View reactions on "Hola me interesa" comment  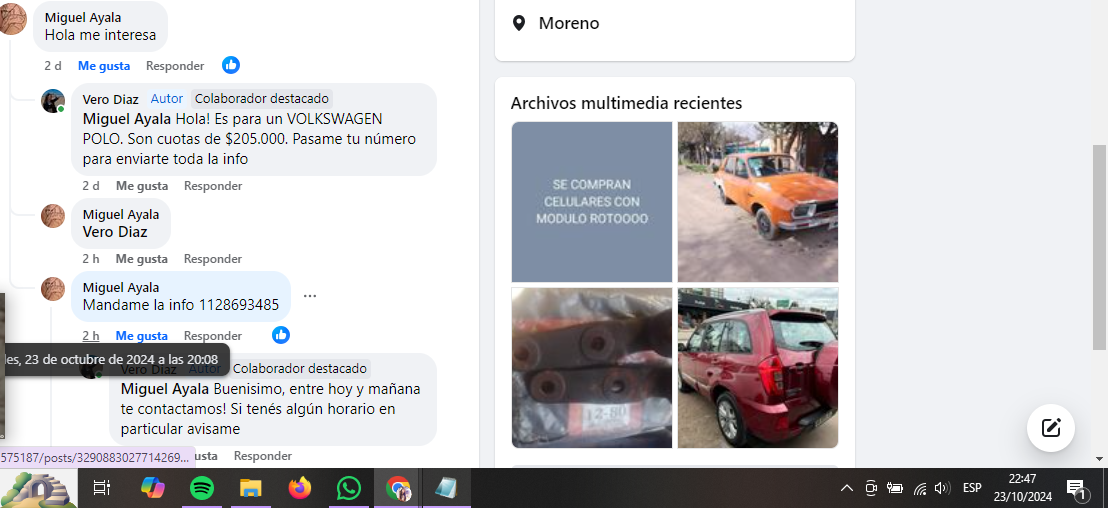point(231,65)
